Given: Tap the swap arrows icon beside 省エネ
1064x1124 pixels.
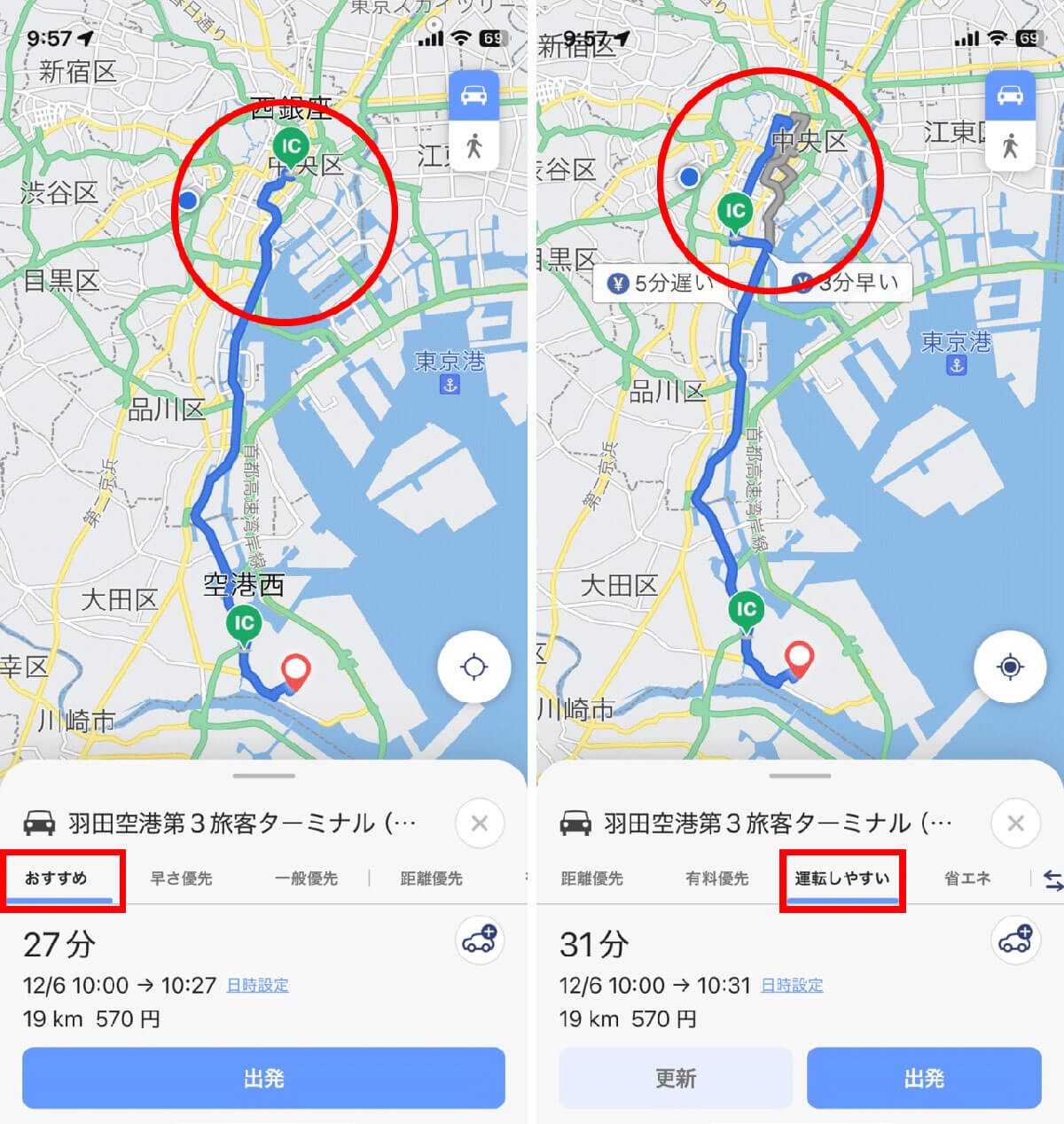Looking at the screenshot, I should pyautogui.click(x=1052, y=879).
